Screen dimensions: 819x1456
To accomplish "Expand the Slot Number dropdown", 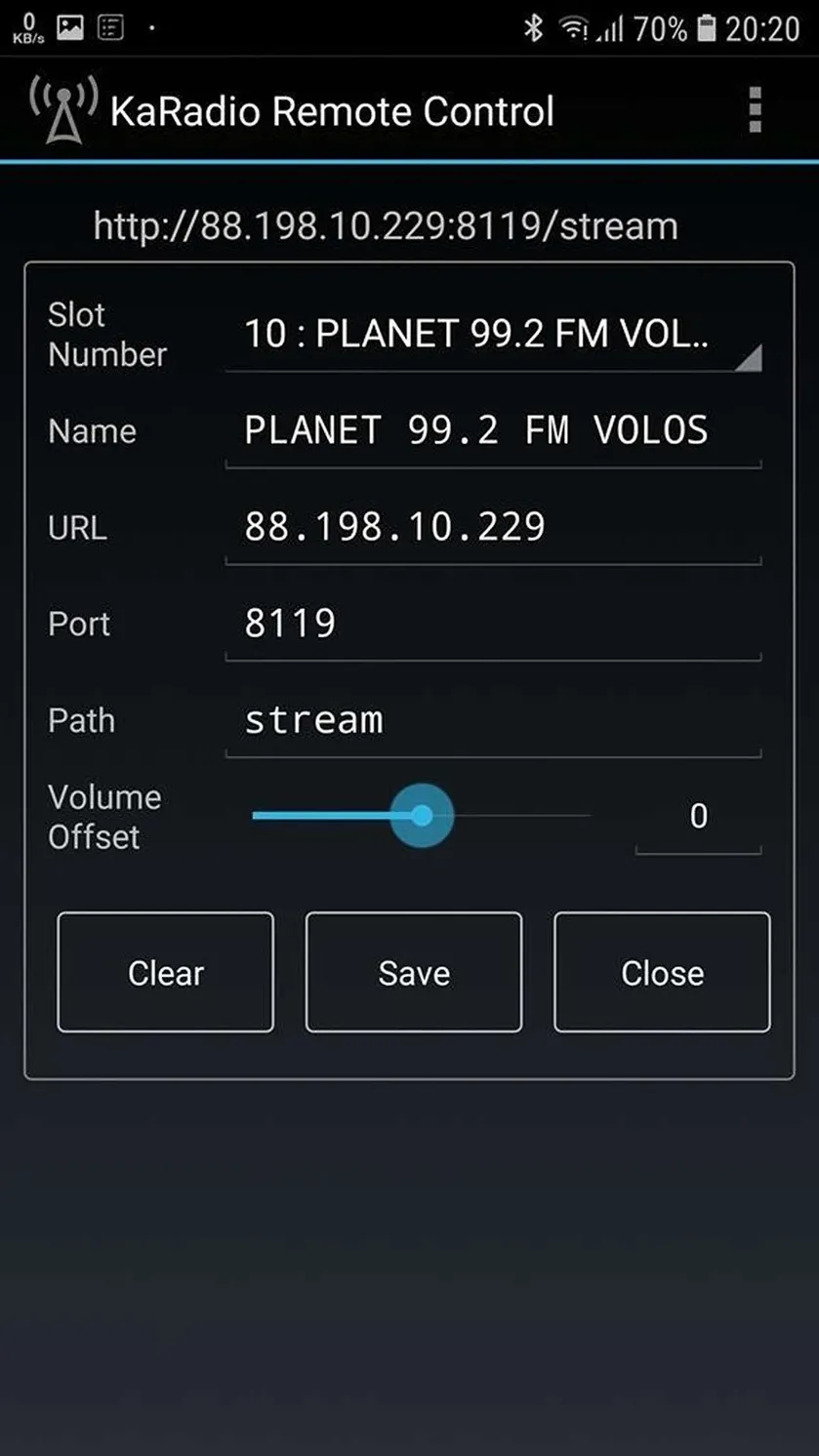I will pos(493,335).
